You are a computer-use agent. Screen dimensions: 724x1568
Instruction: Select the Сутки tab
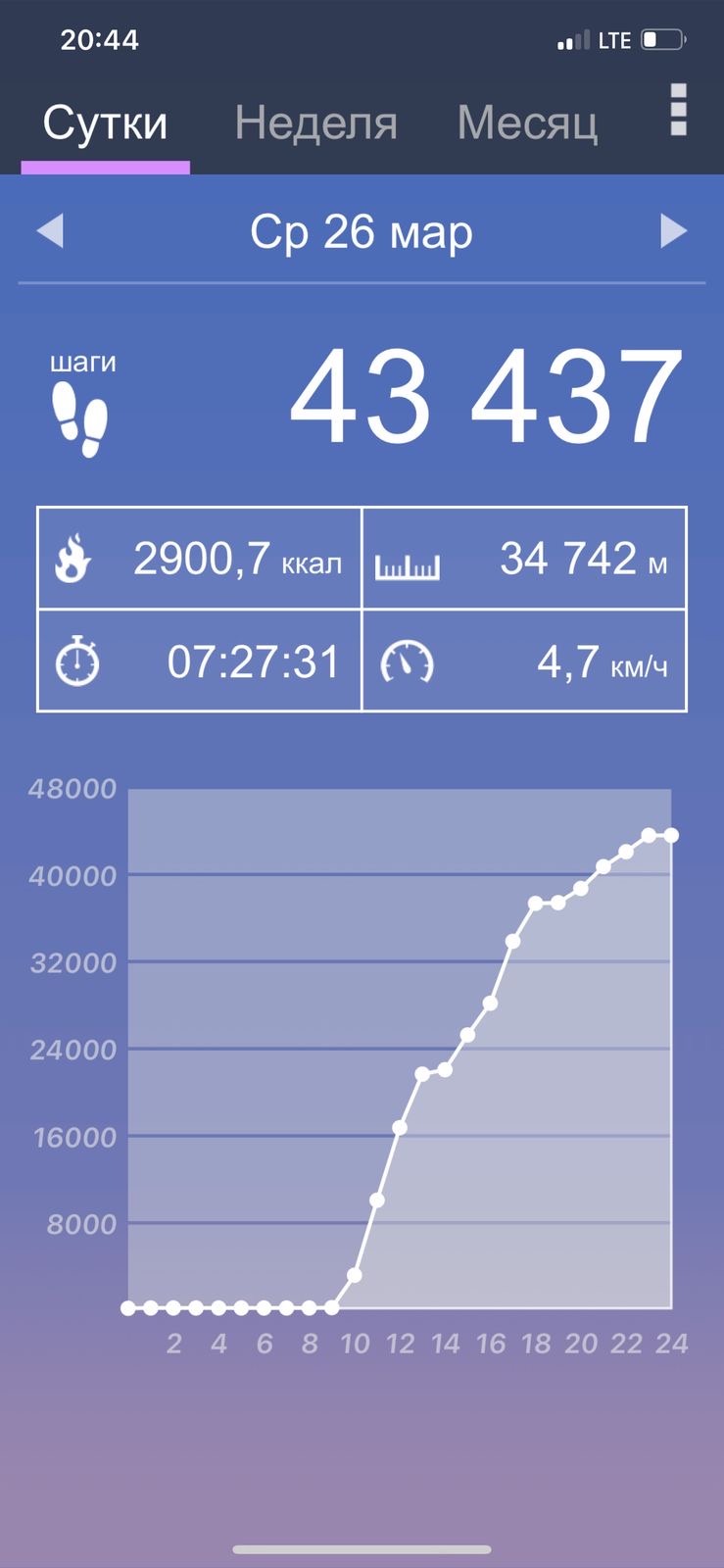point(106,123)
